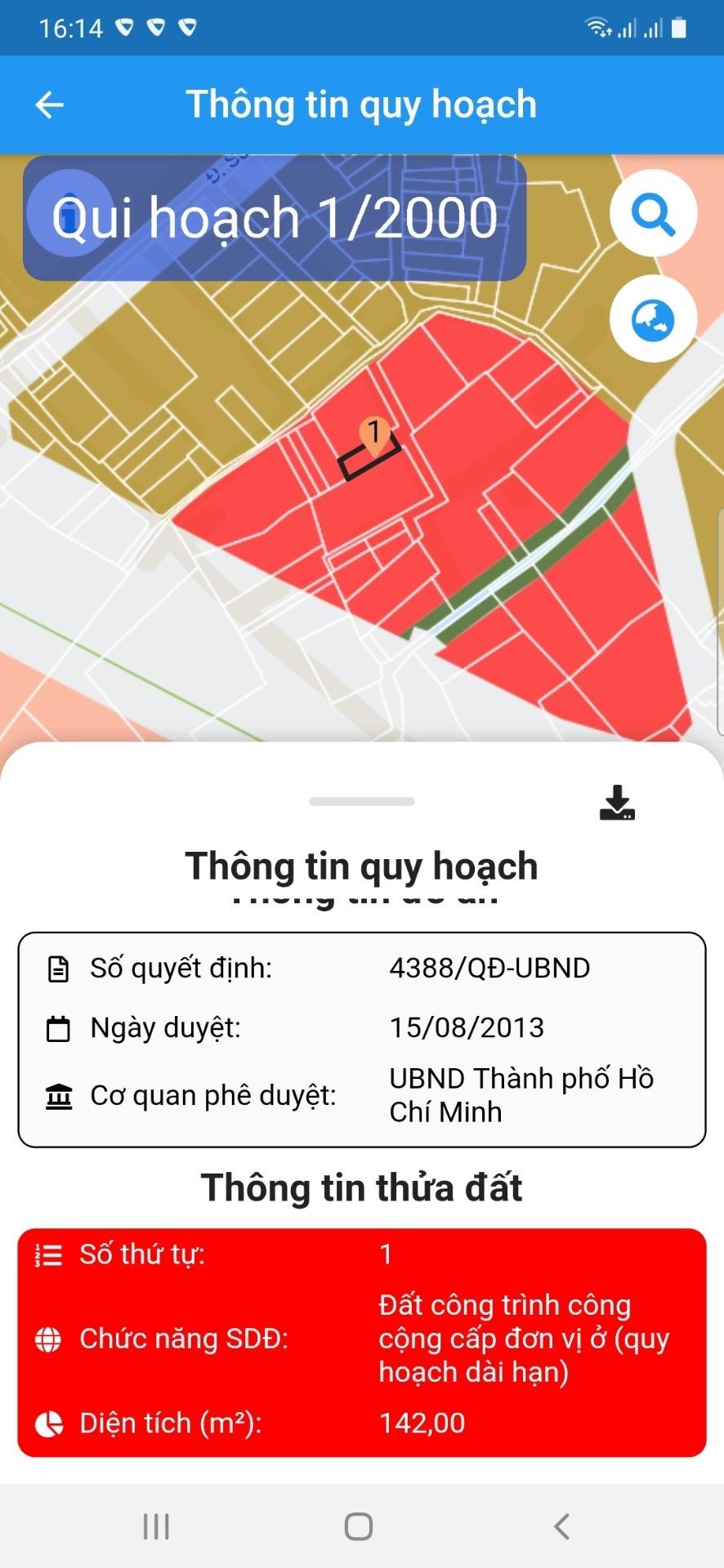Tap the Qui hoạch 1/2000 chip
The image size is (724, 1568).
pos(275,218)
